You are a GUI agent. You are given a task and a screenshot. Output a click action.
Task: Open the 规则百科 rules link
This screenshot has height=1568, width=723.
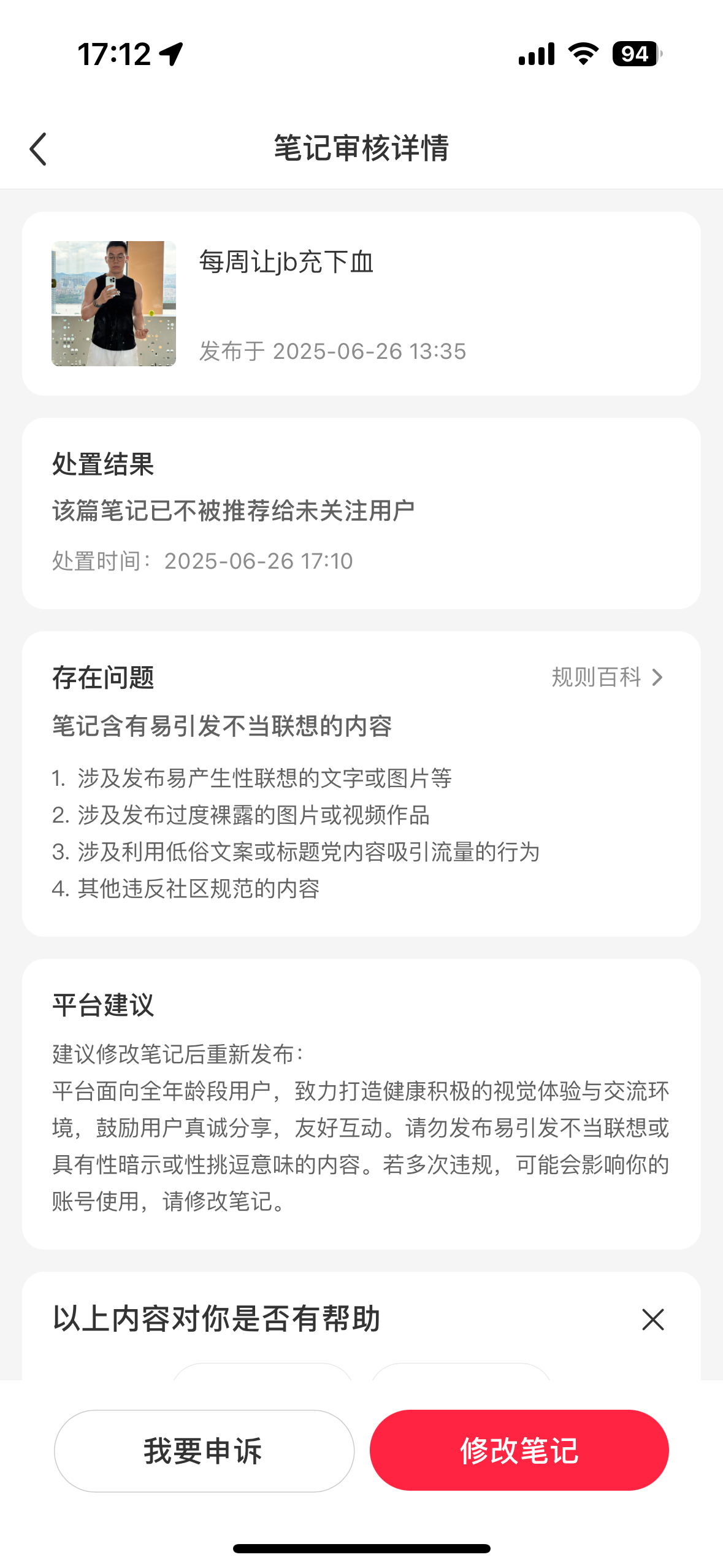click(607, 677)
